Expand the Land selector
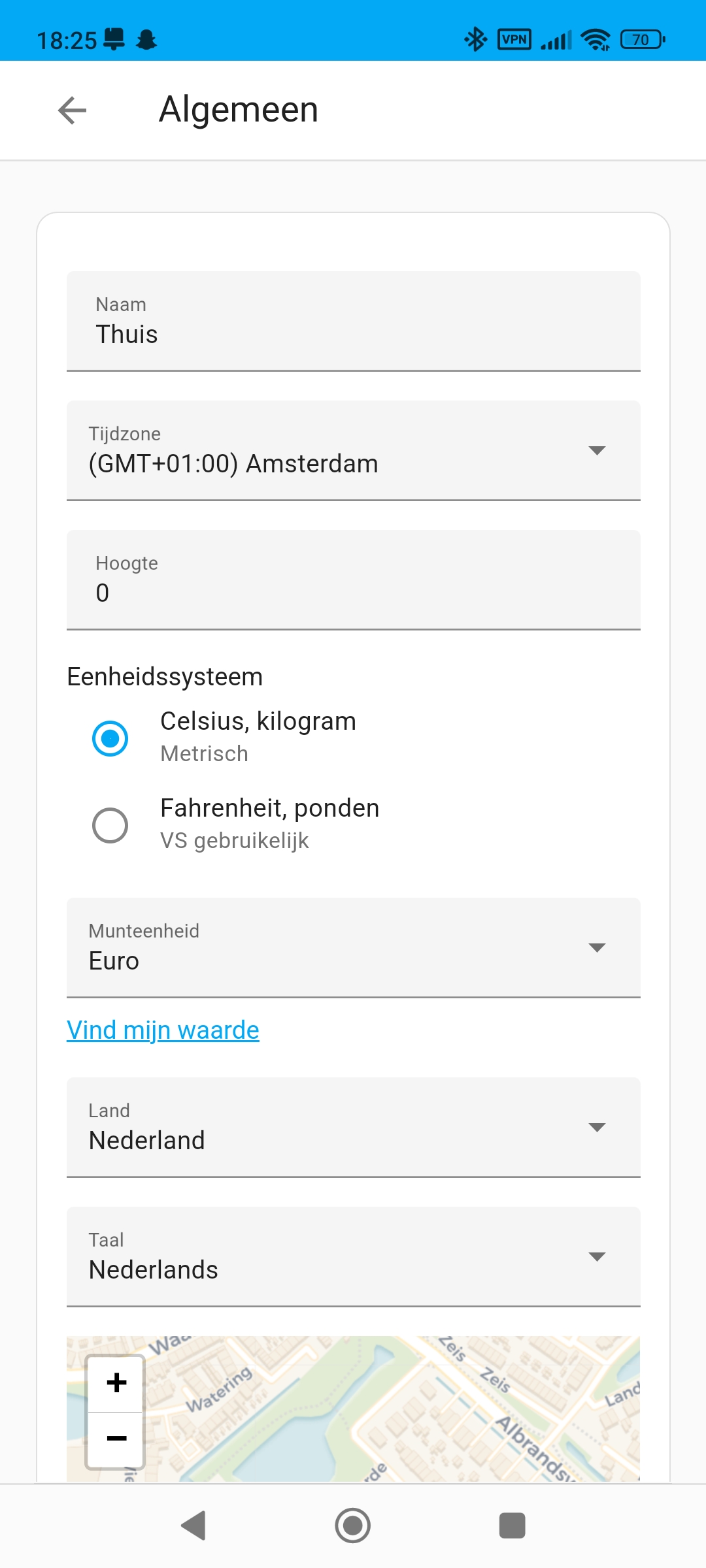Screen dimensions: 706x1568 point(596,1127)
